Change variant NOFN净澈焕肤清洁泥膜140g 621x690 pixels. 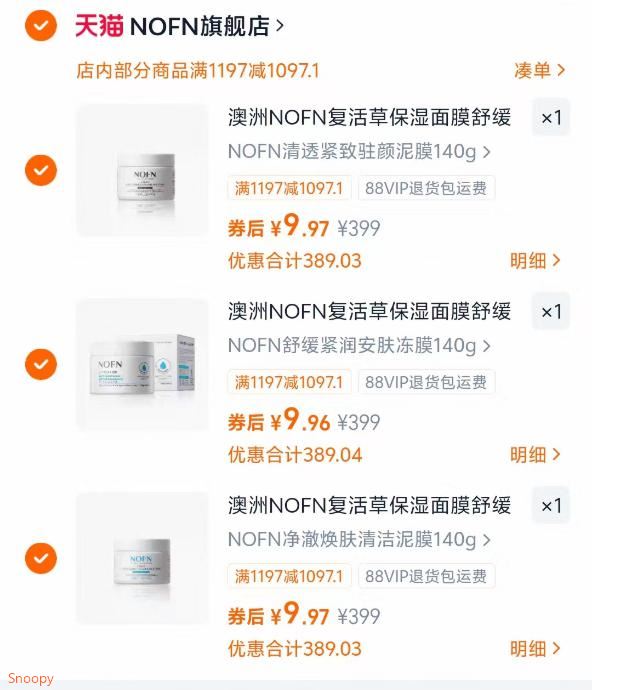click(x=358, y=540)
